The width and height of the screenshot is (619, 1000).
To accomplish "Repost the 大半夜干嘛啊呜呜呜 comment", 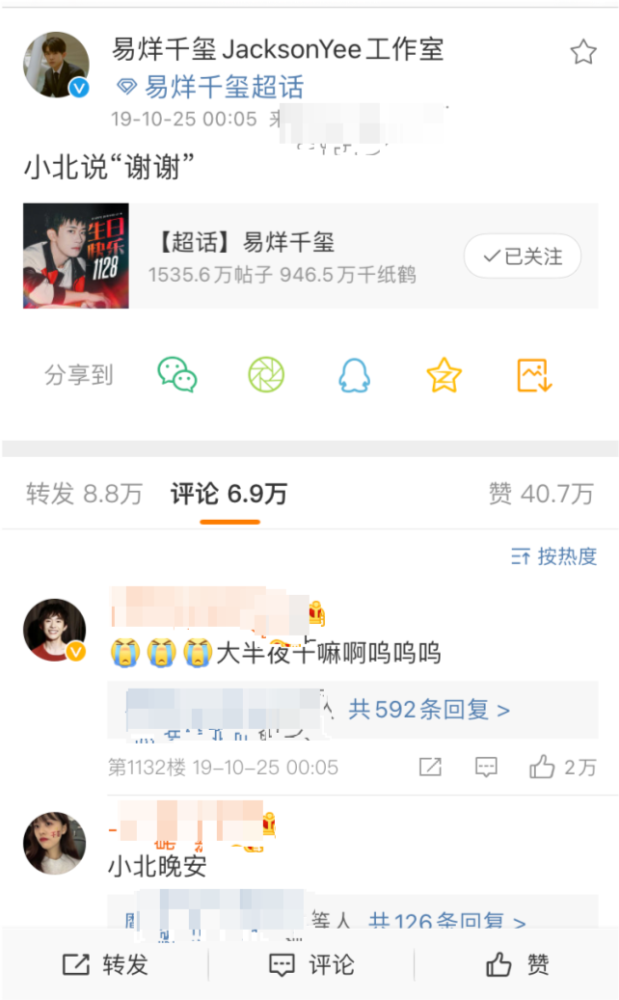I will coord(430,767).
